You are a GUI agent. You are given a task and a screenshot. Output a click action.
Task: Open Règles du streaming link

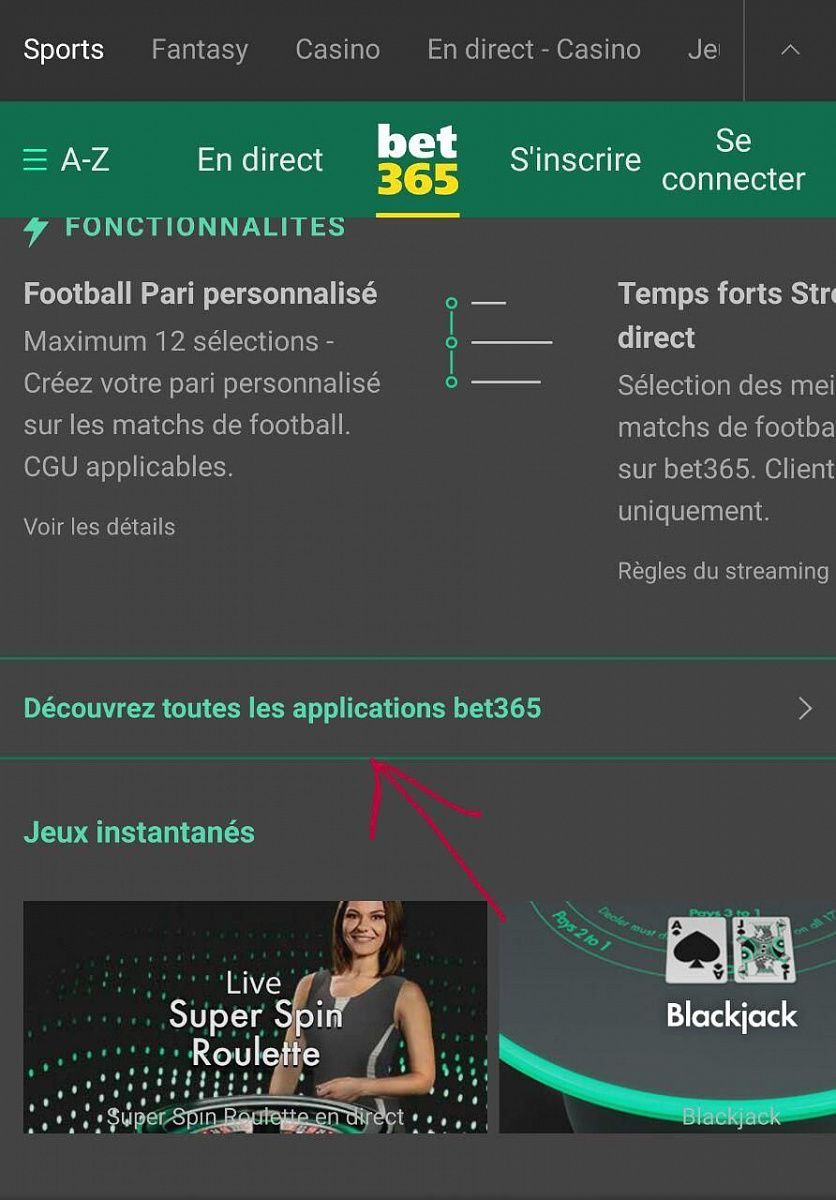(723, 571)
